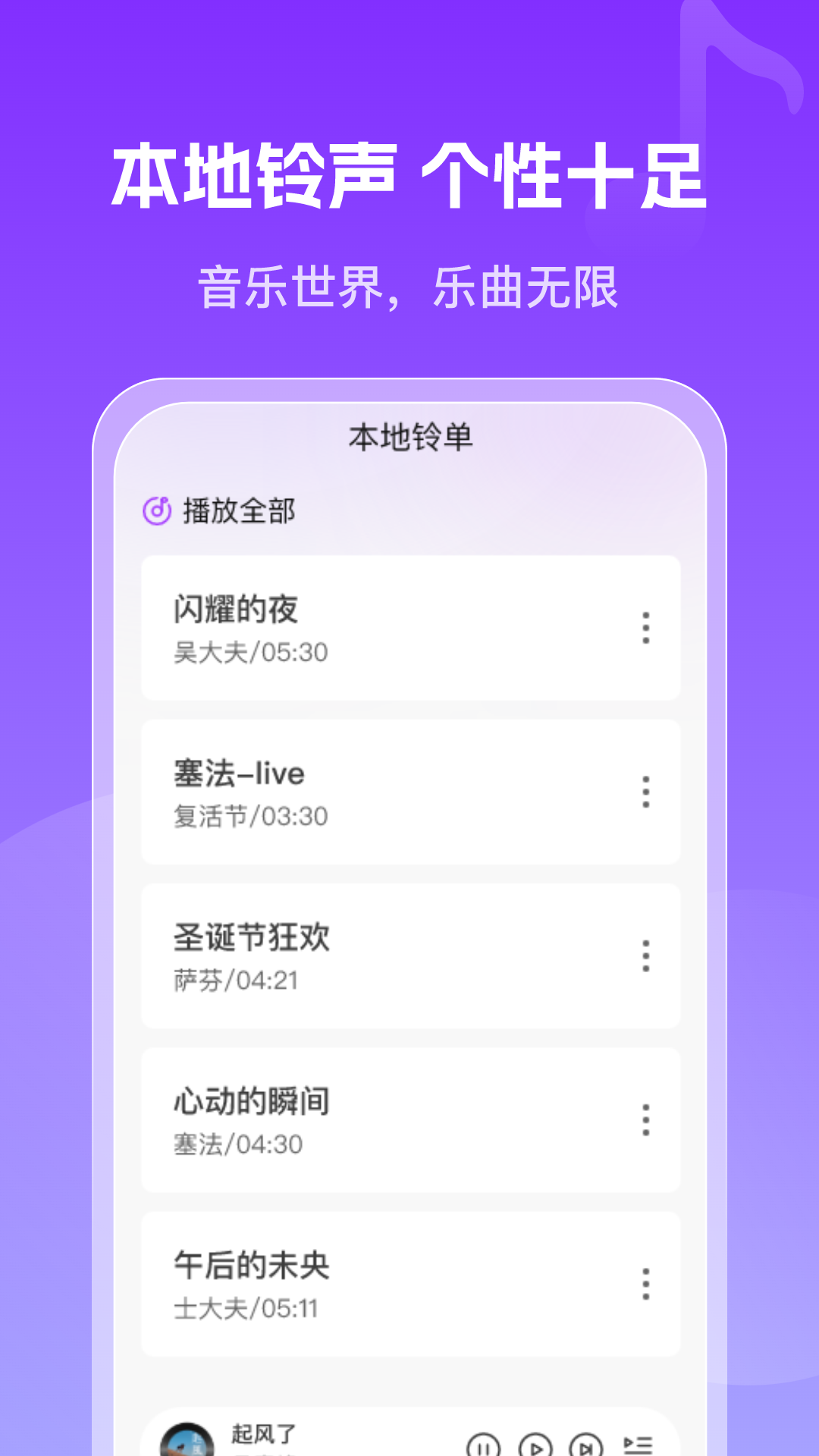Open the options menu for 午后的未央
This screenshot has height=1456, width=819.
(x=645, y=1285)
